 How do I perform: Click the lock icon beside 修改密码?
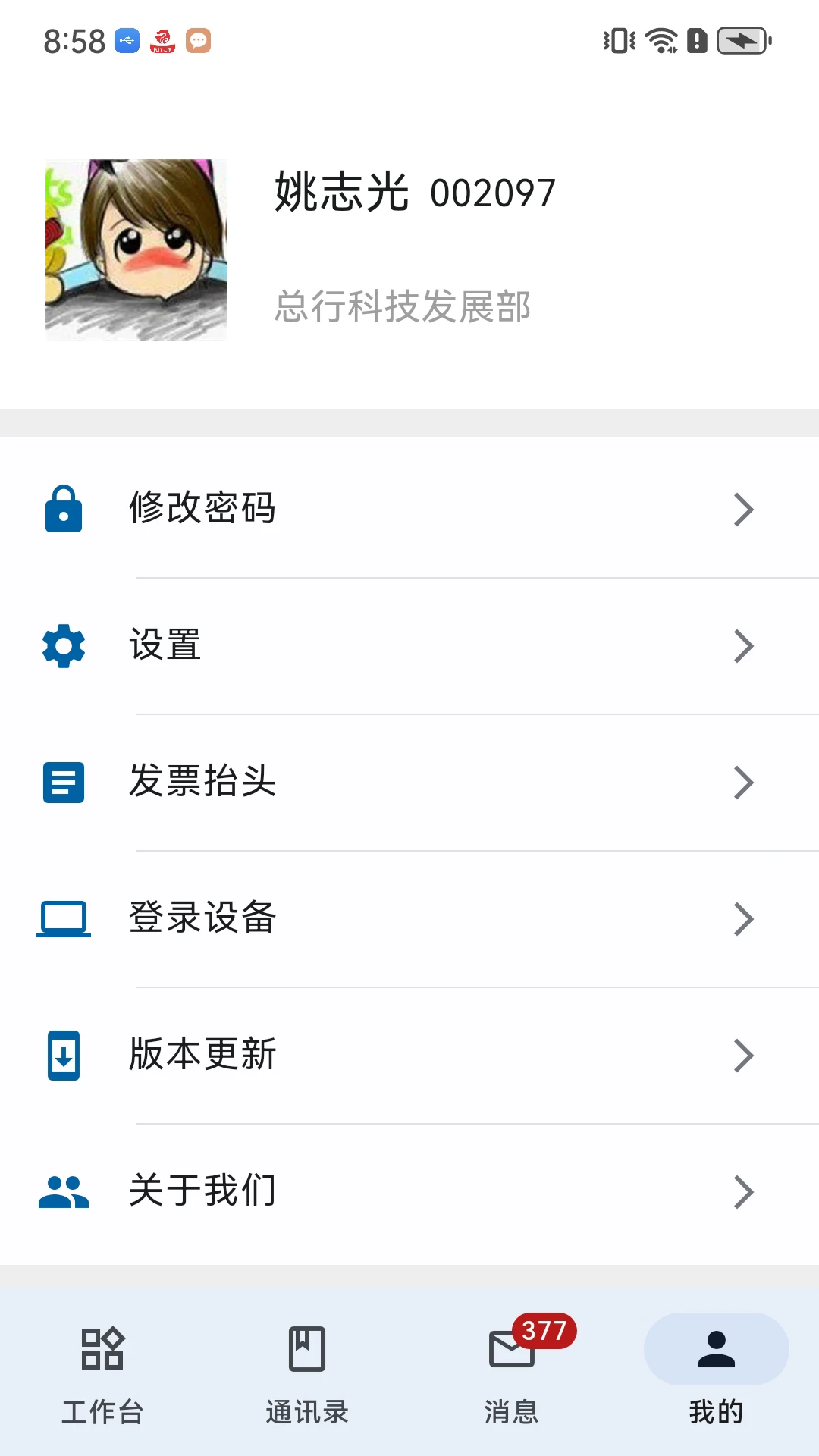point(63,510)
